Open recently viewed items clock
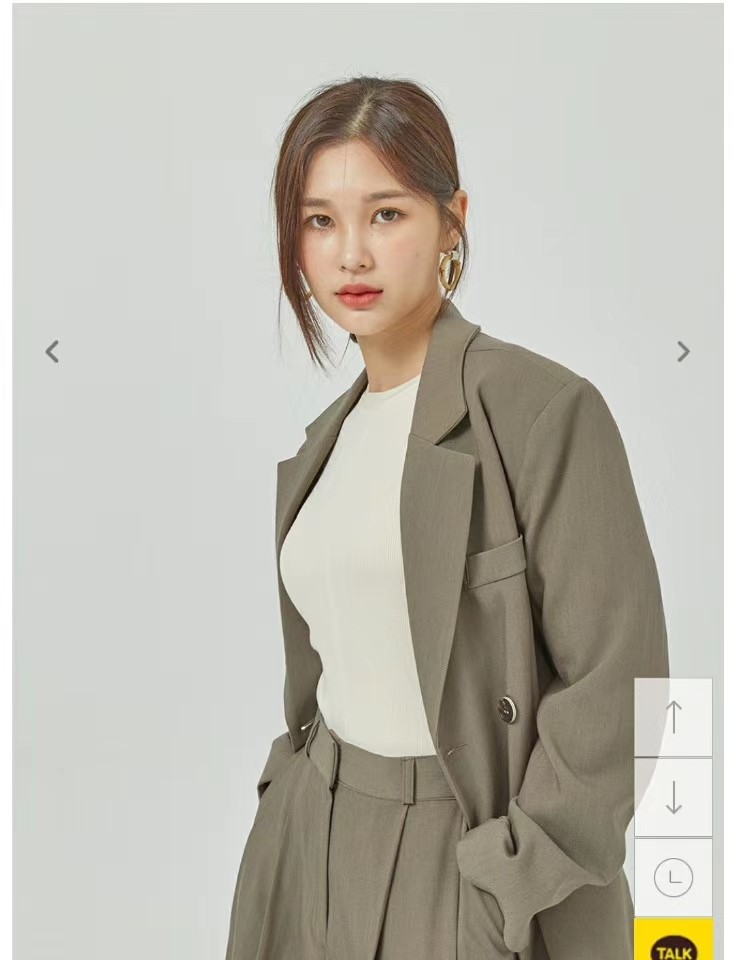The height and width of the screenshot is (960, 734). coord(673,877)
